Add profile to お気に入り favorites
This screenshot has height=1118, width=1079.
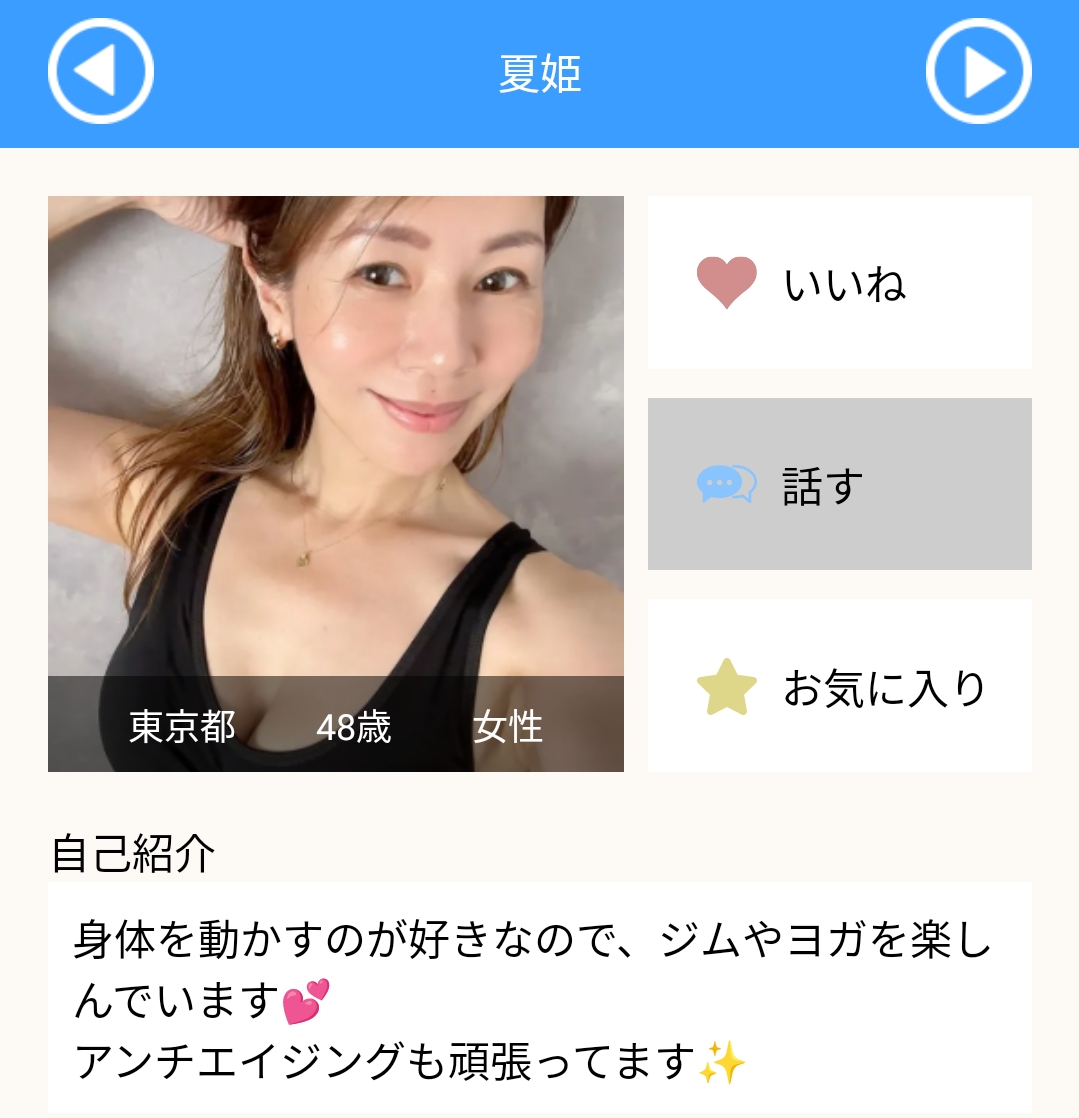(x=839, y=686)
